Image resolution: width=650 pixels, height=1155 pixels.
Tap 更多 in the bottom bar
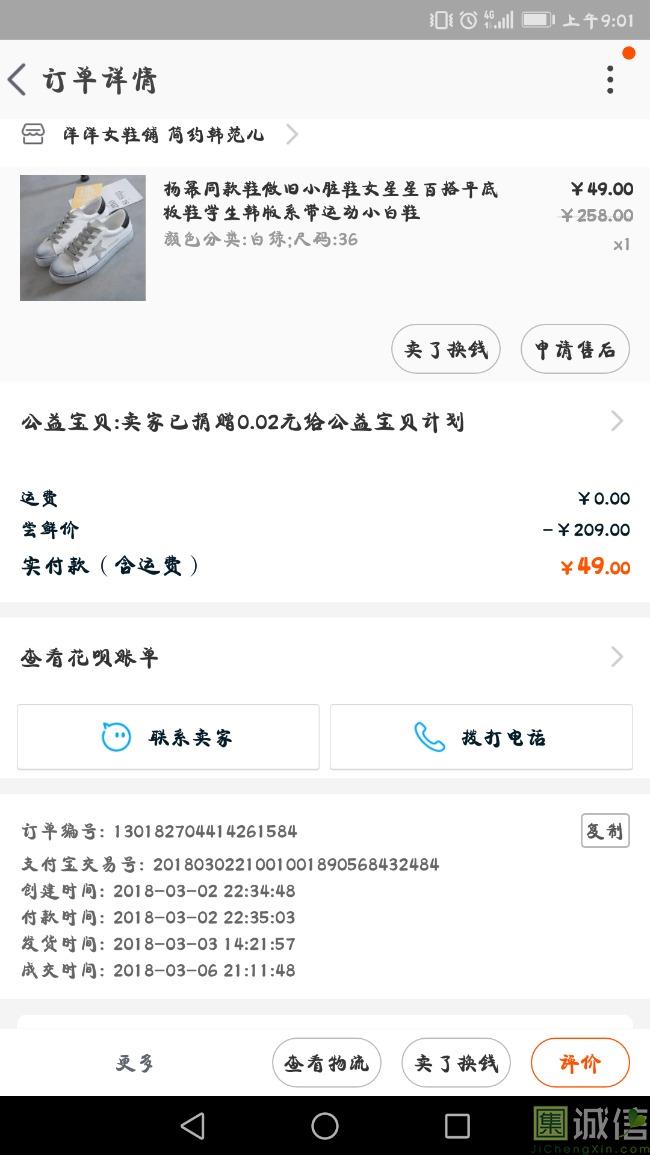tap(135, 1063)
